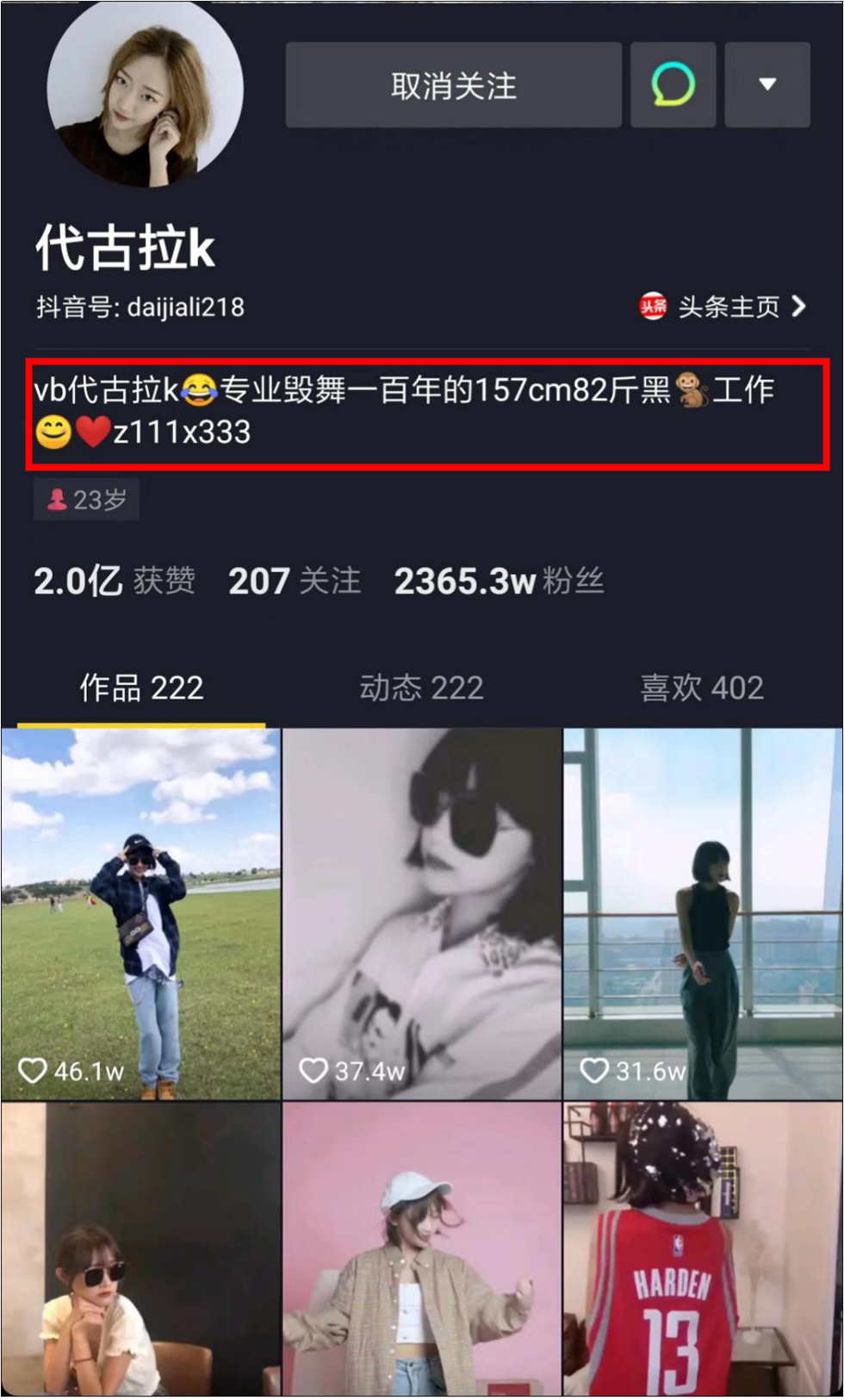The height and width of the screenshot is (1400, 844).
Task: Switch to the 喜欢 402 tab
Action: (x=700, y=688)
